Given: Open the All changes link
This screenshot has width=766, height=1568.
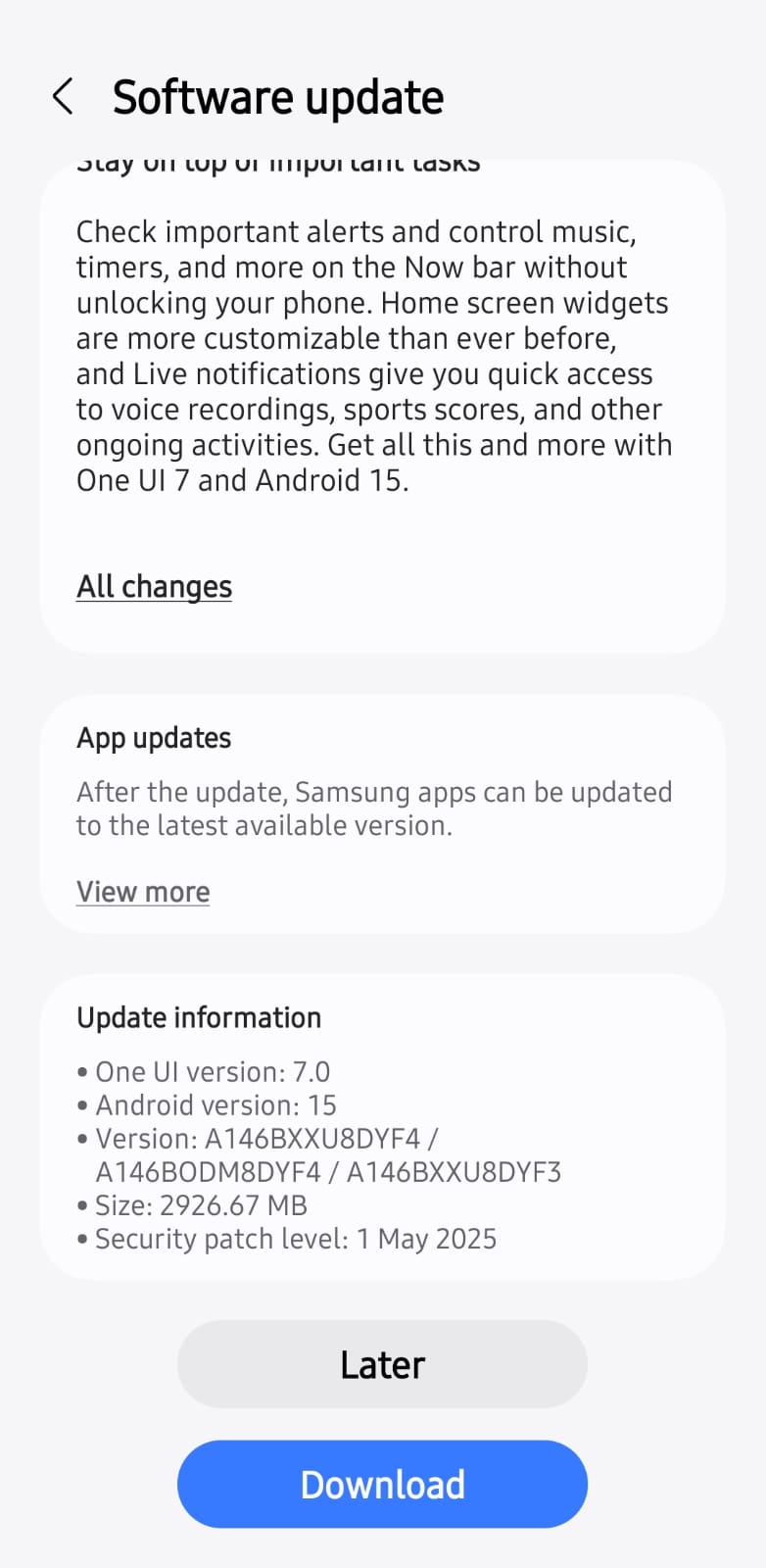Looking at the screenshot, I should [154, 586].
